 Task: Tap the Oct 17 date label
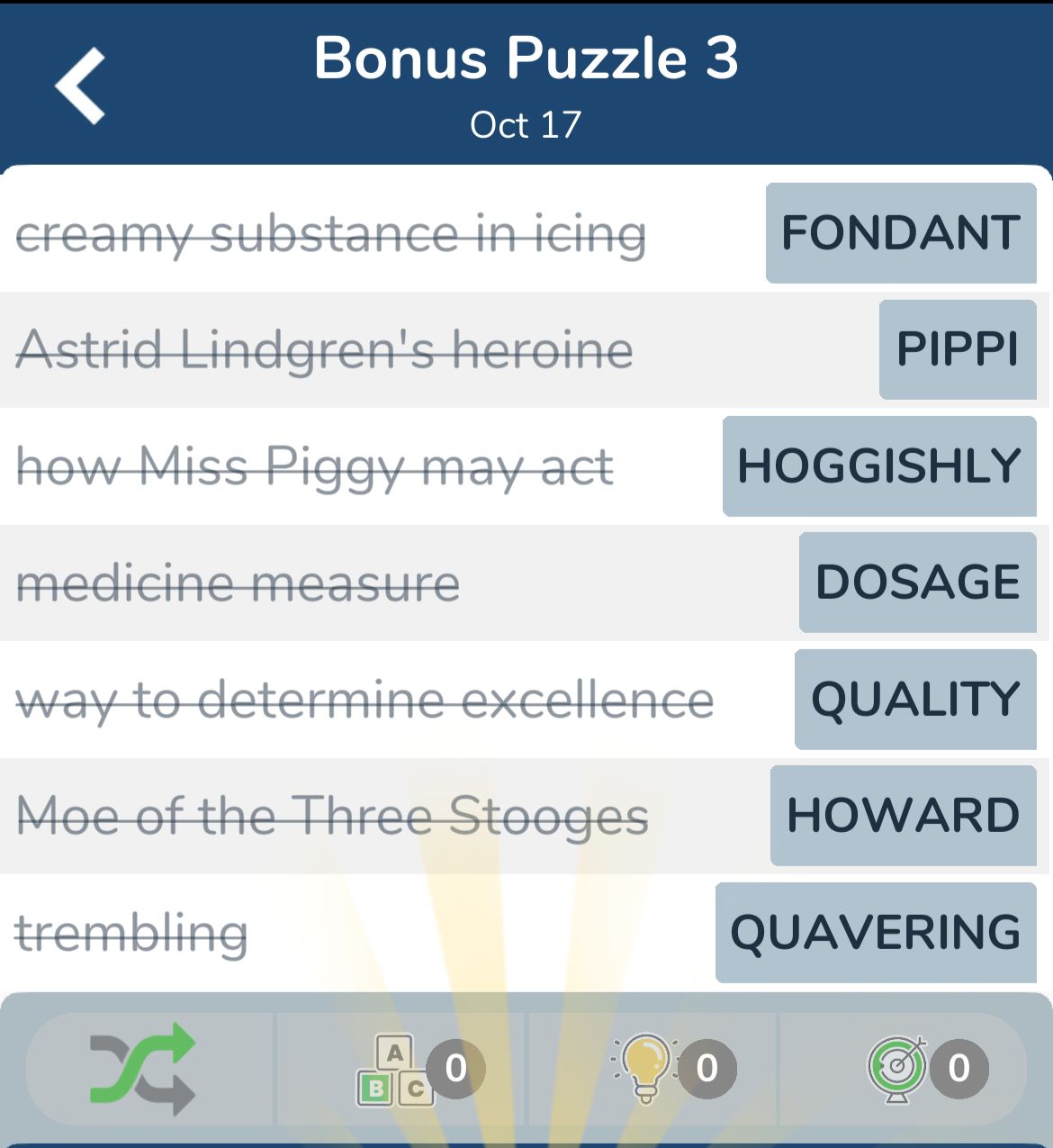click(526, 125)
